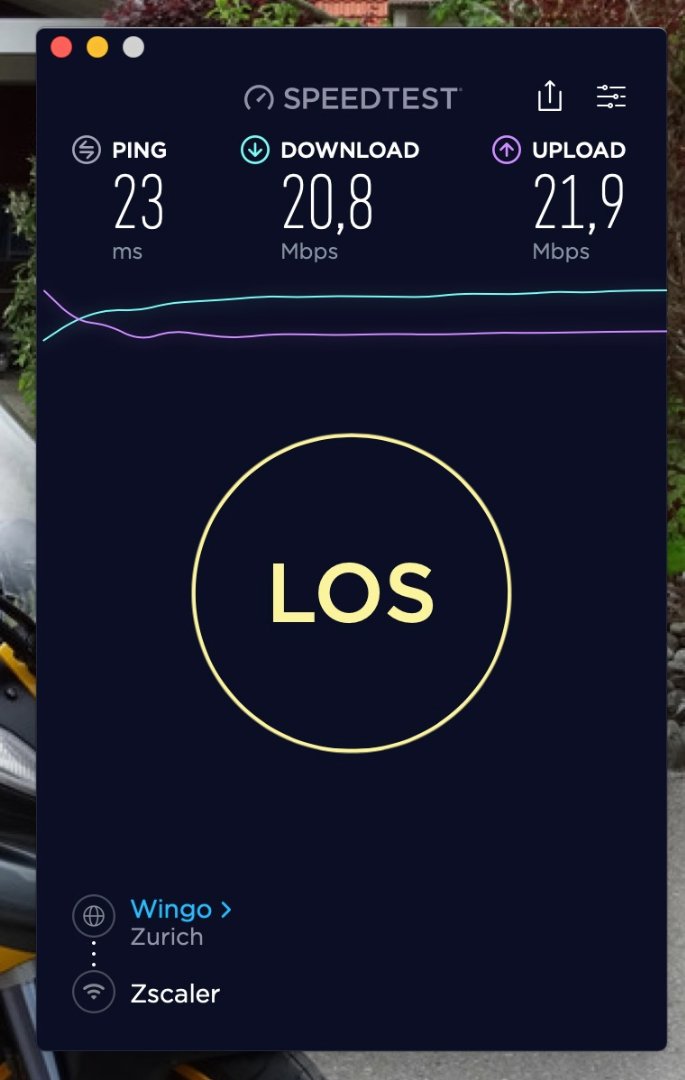This screenshot has width=685, height=1080.
Task: Minimize the window with yellow button
Action: point(97,47)
